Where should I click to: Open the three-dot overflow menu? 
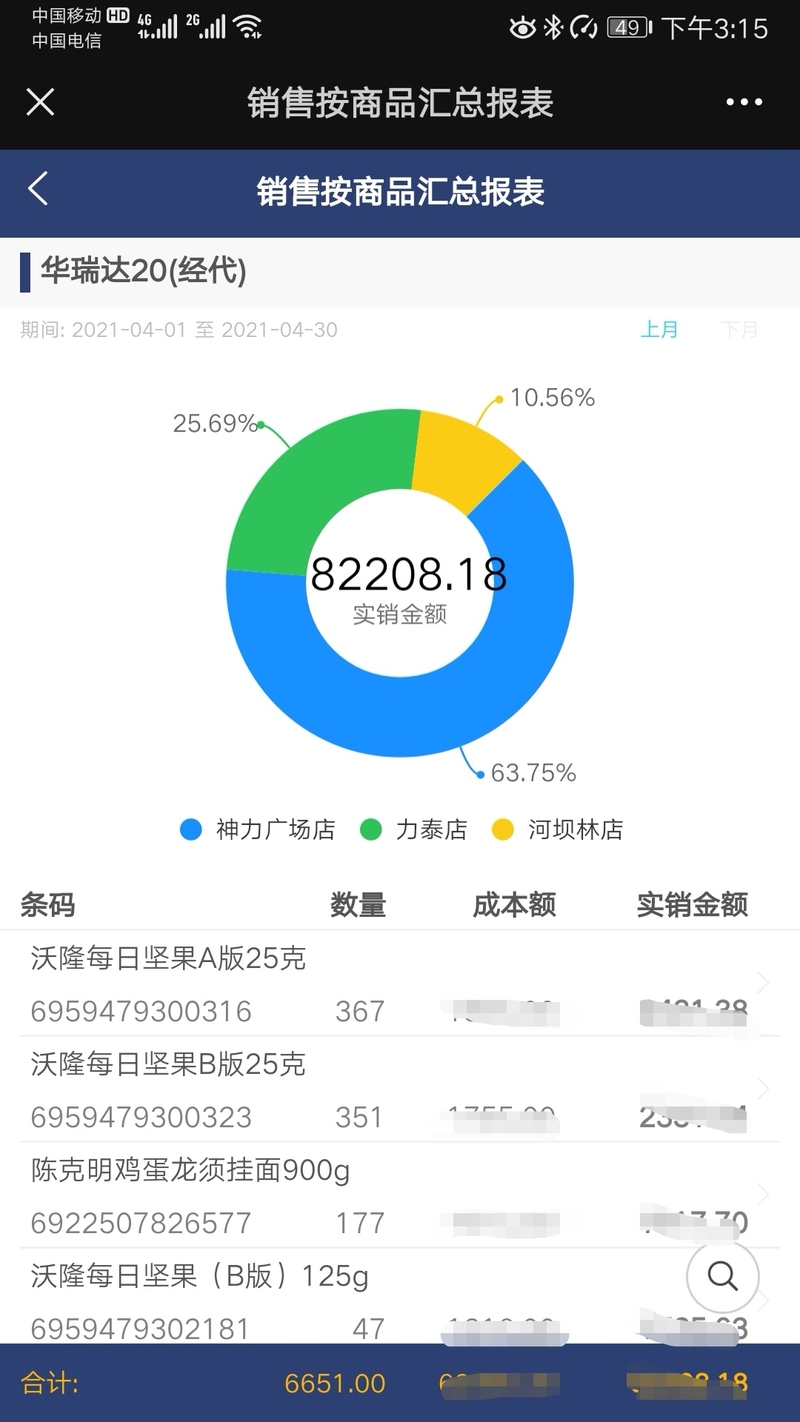(x=744, y=102)
